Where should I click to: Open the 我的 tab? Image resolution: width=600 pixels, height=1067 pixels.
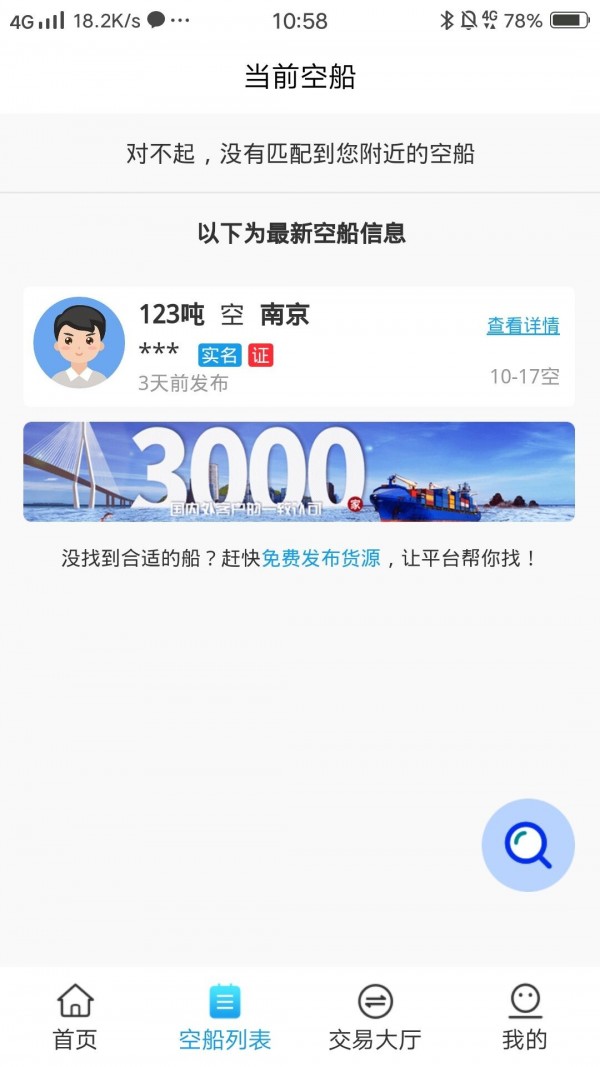pos(524,1016)
